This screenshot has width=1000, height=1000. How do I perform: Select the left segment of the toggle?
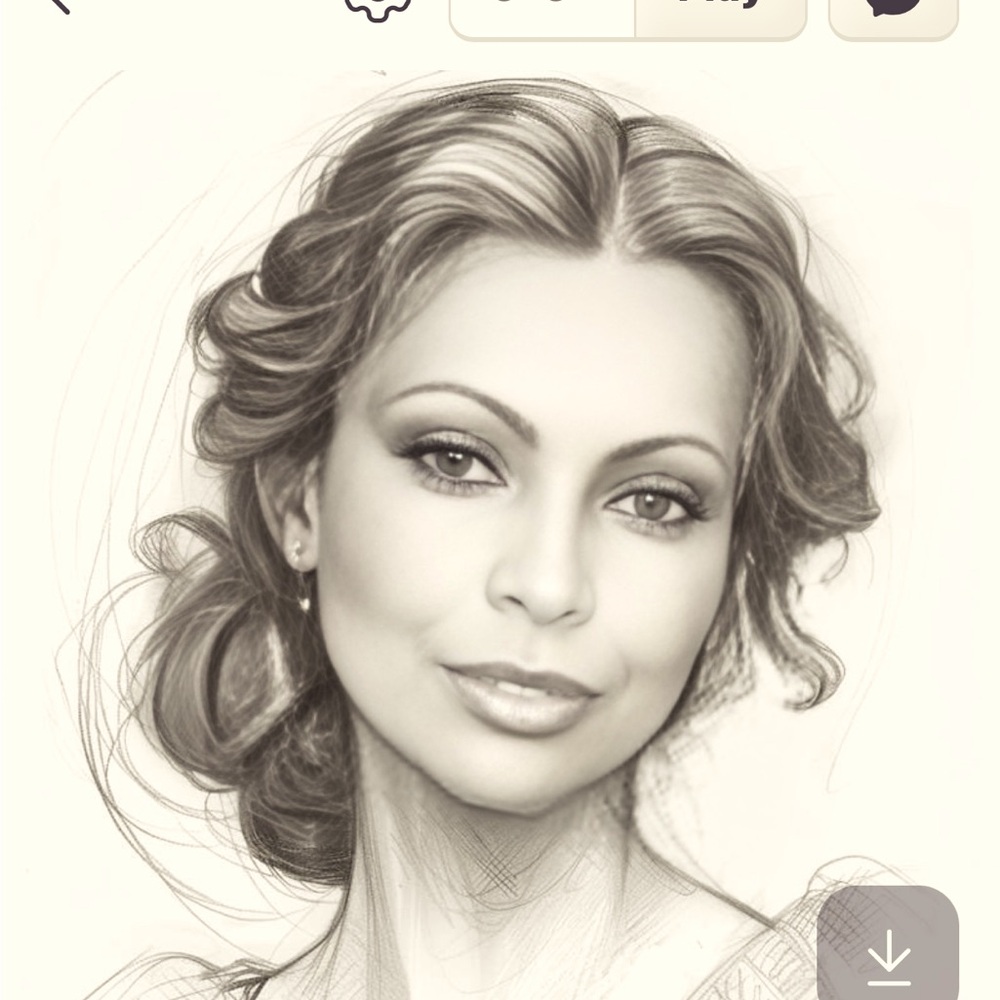pos(543,12)
